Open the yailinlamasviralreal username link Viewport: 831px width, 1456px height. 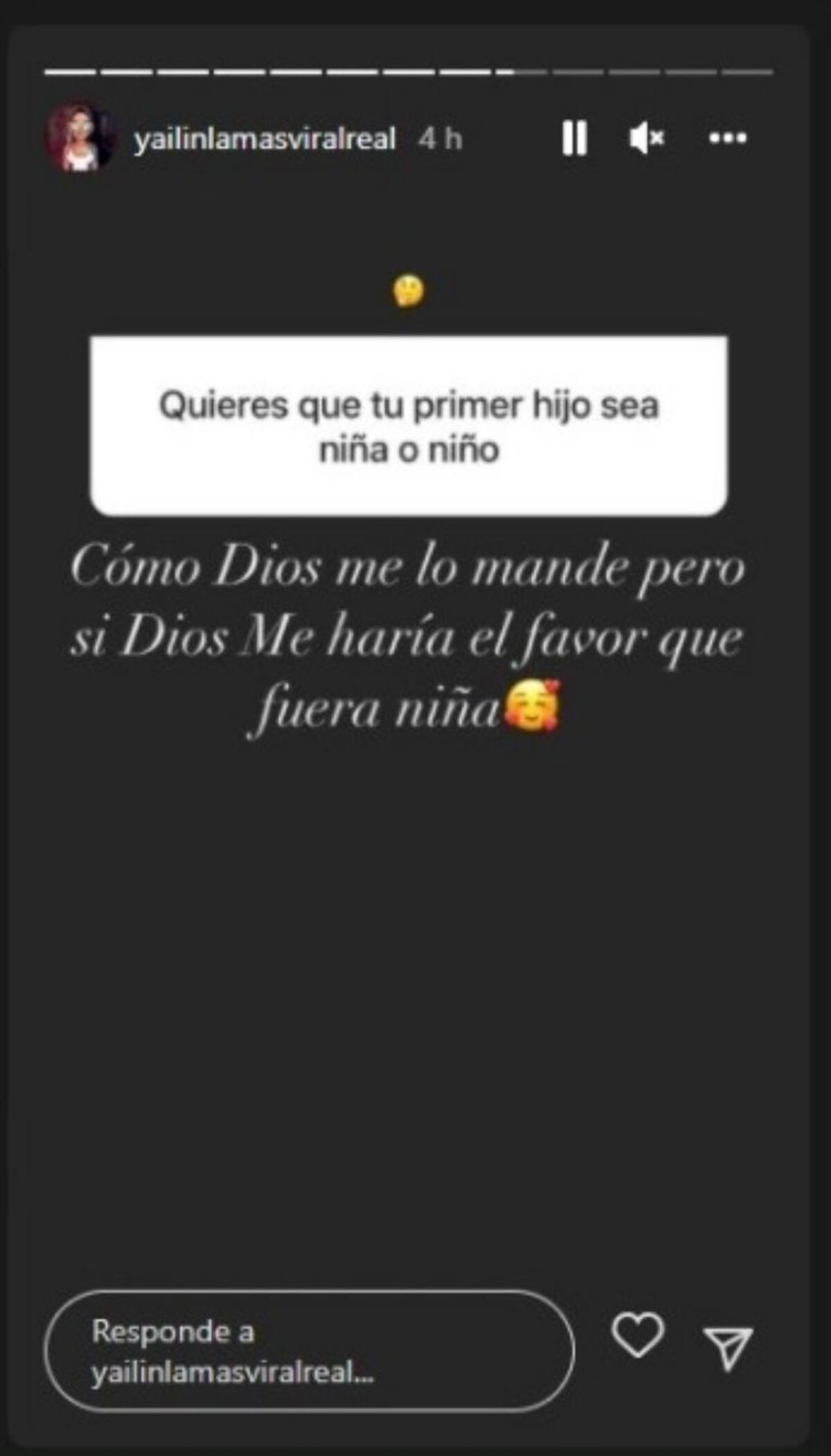(x=265, y=139)
